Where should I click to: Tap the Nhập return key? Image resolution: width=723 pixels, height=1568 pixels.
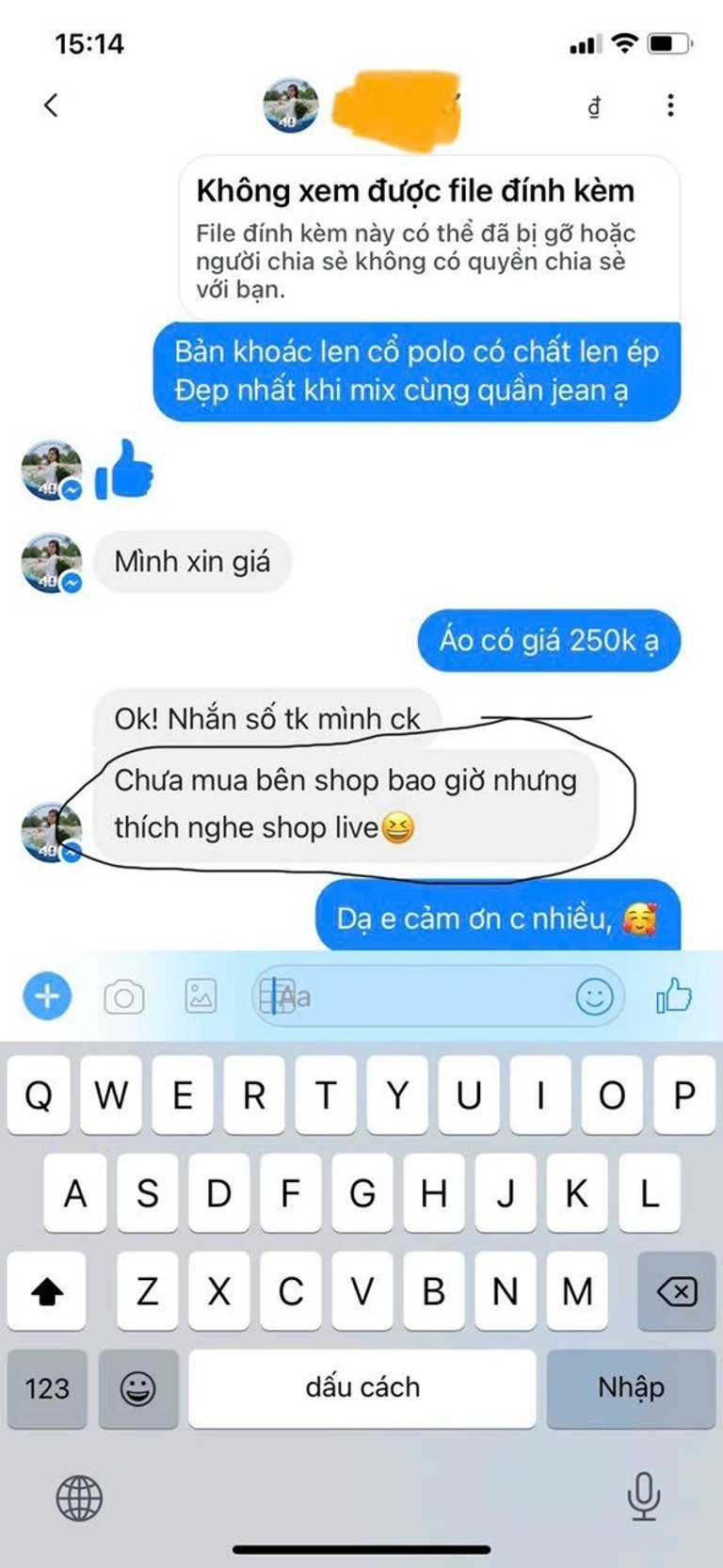(631, 1388)
